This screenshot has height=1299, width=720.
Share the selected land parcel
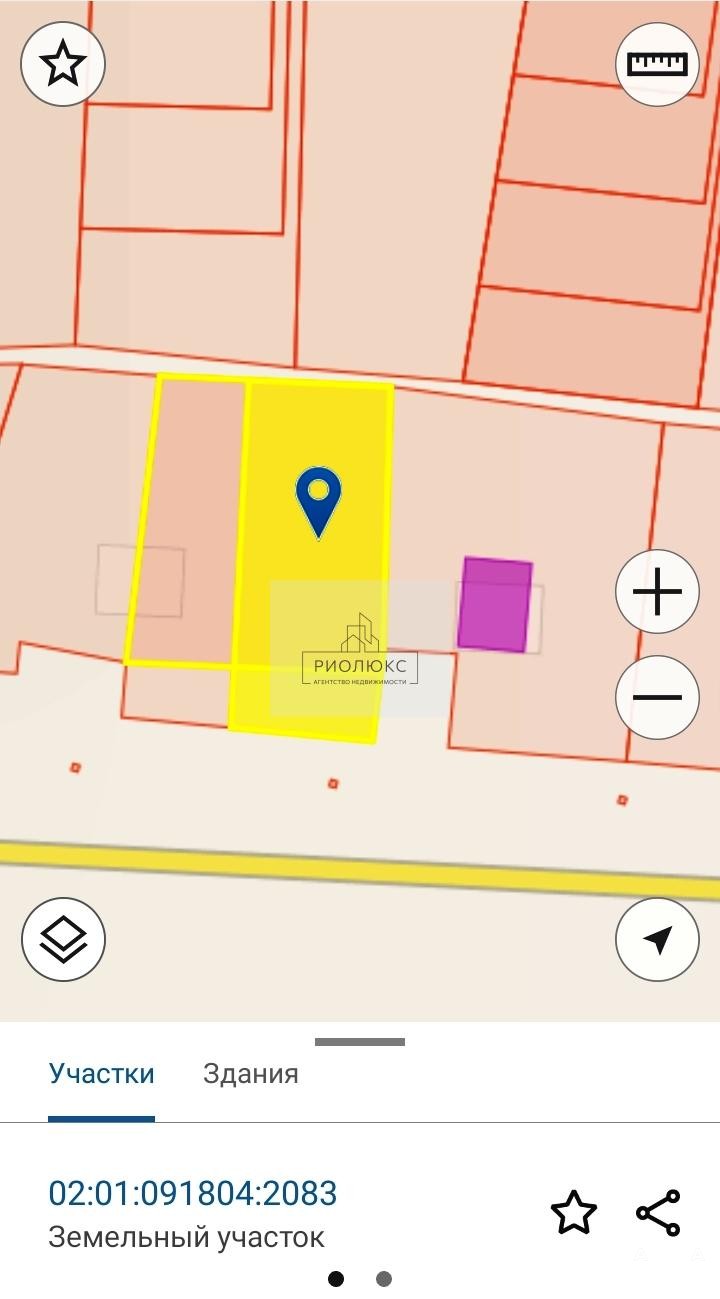click(x=658, y=1213)
